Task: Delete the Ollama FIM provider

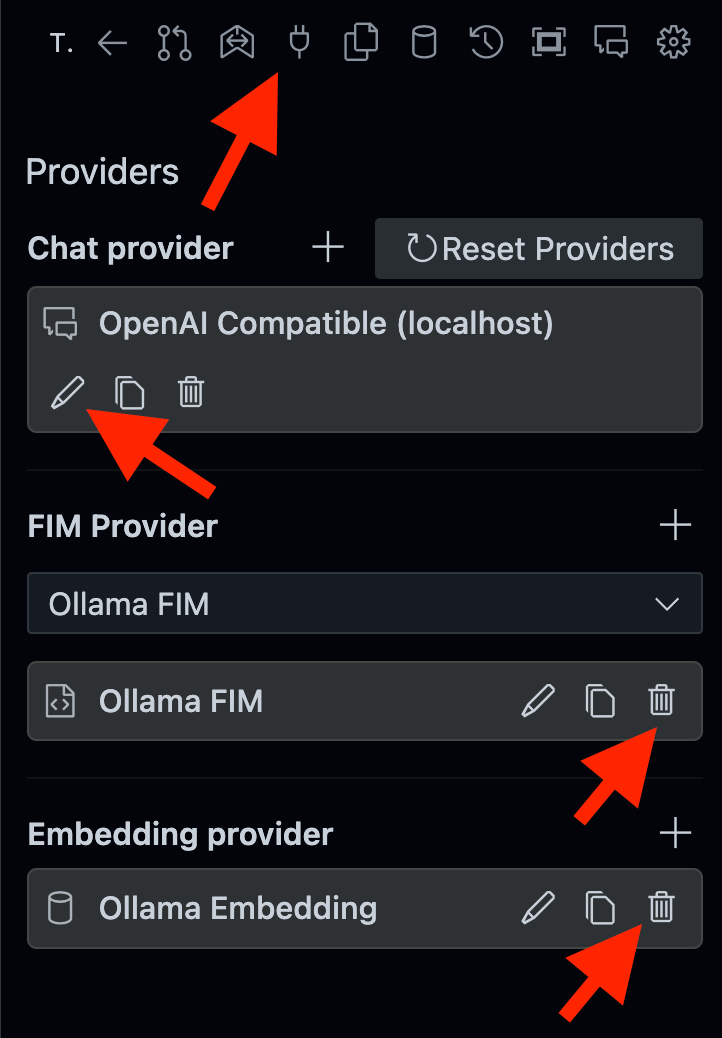Action: pyautogui.click(x=661, y=700)
